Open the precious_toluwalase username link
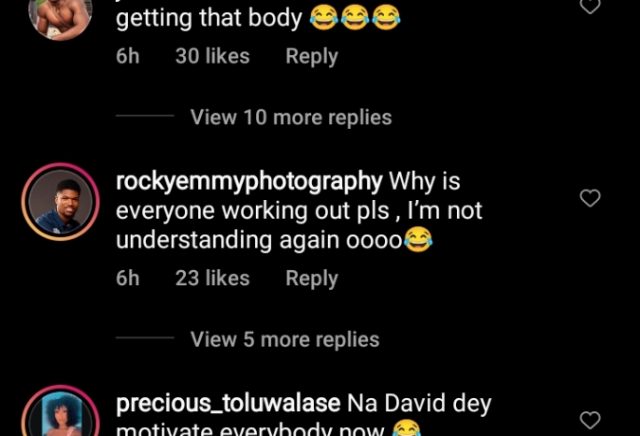The image size is (640, 436). click(x=228, y=404)
